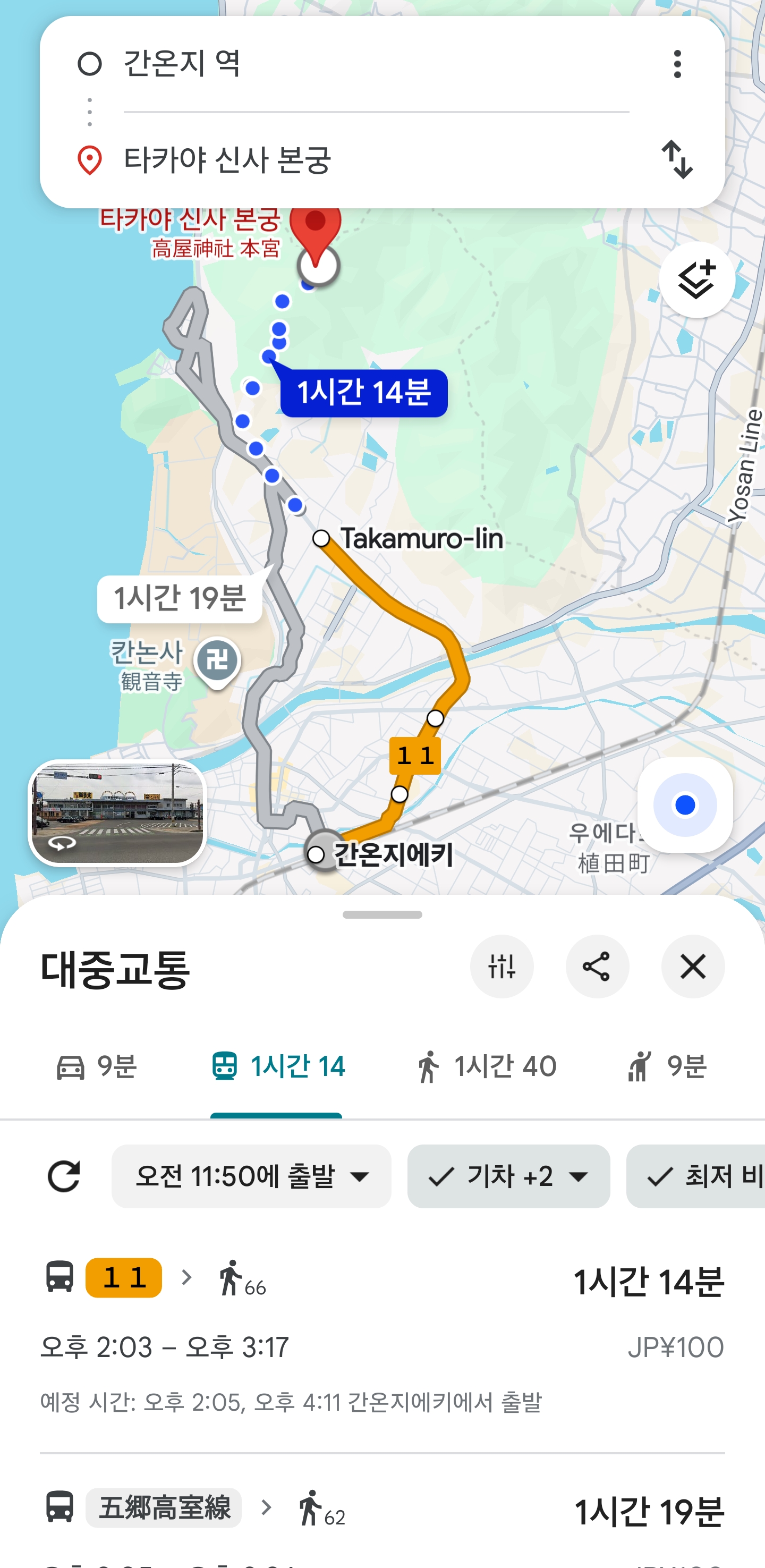The image size is (765, 1568).
Task: Open bus 11 route taking 1시간 14분
Action: (x=382, y=1339)
